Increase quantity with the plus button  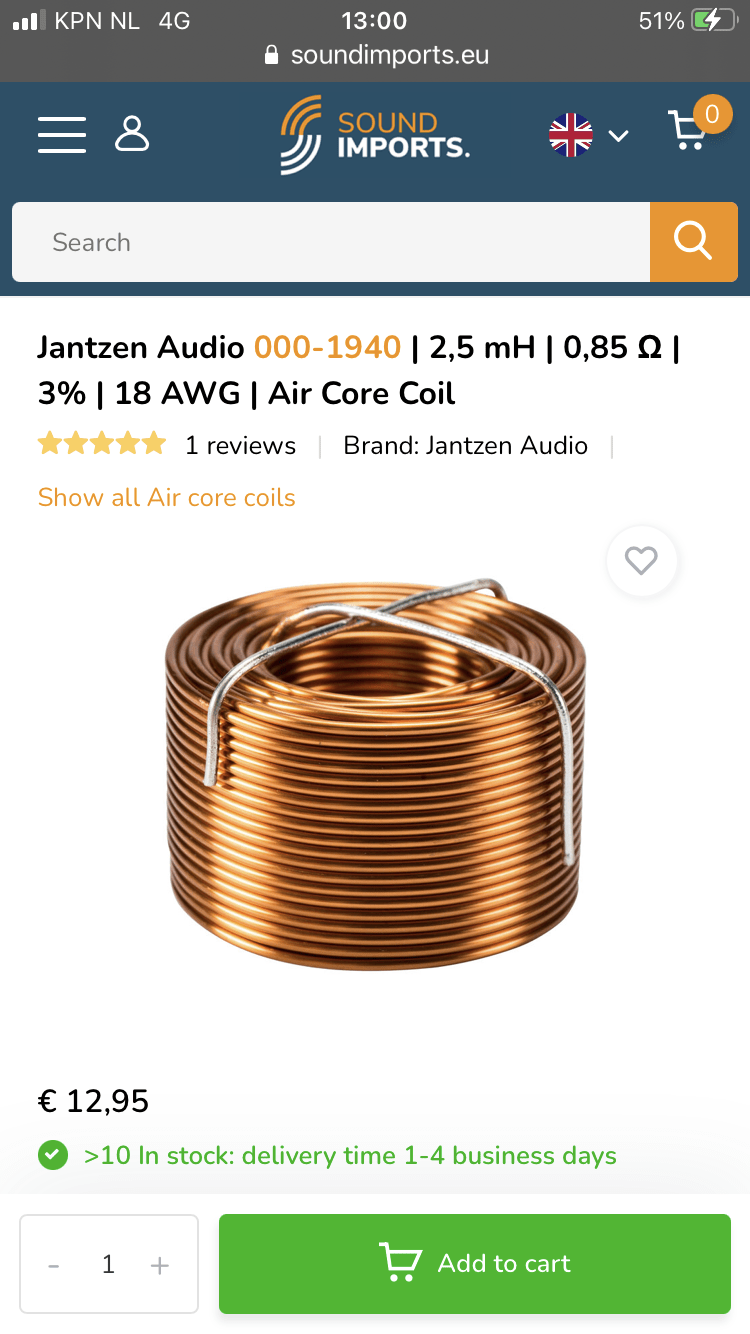160,1266
